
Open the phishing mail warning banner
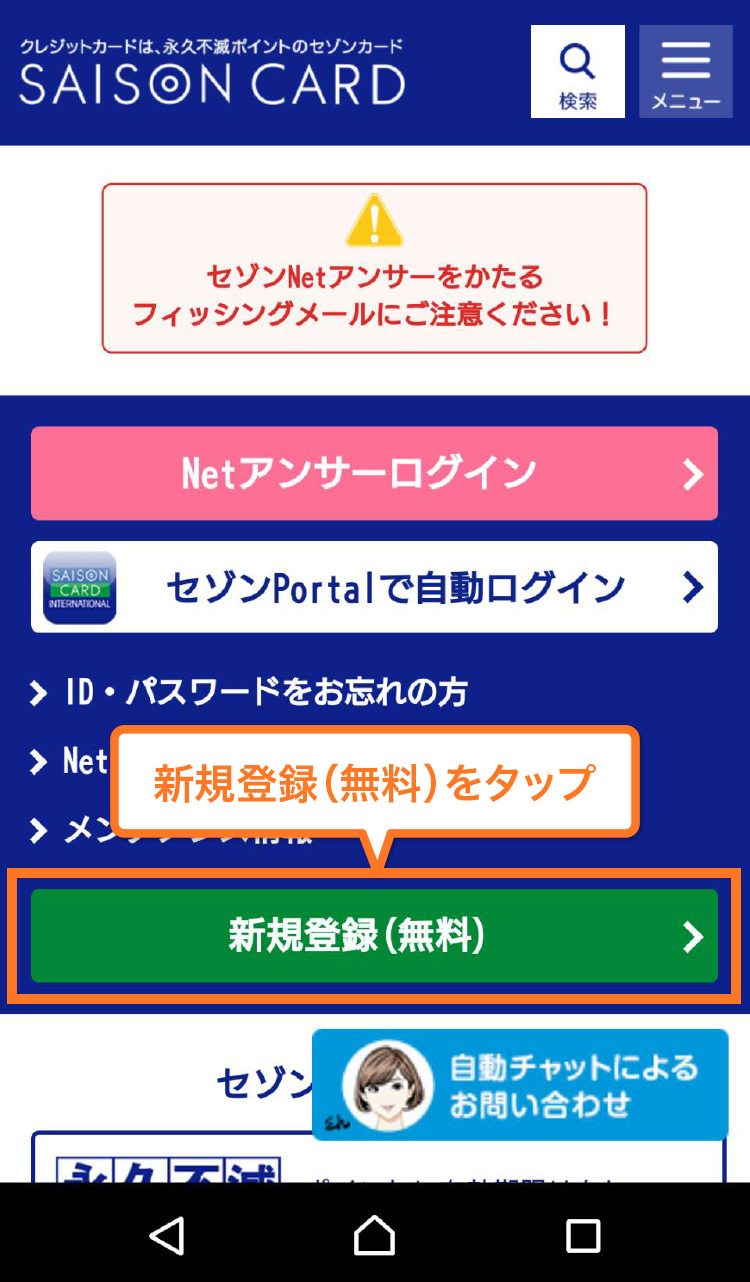(x=374, y=268)
